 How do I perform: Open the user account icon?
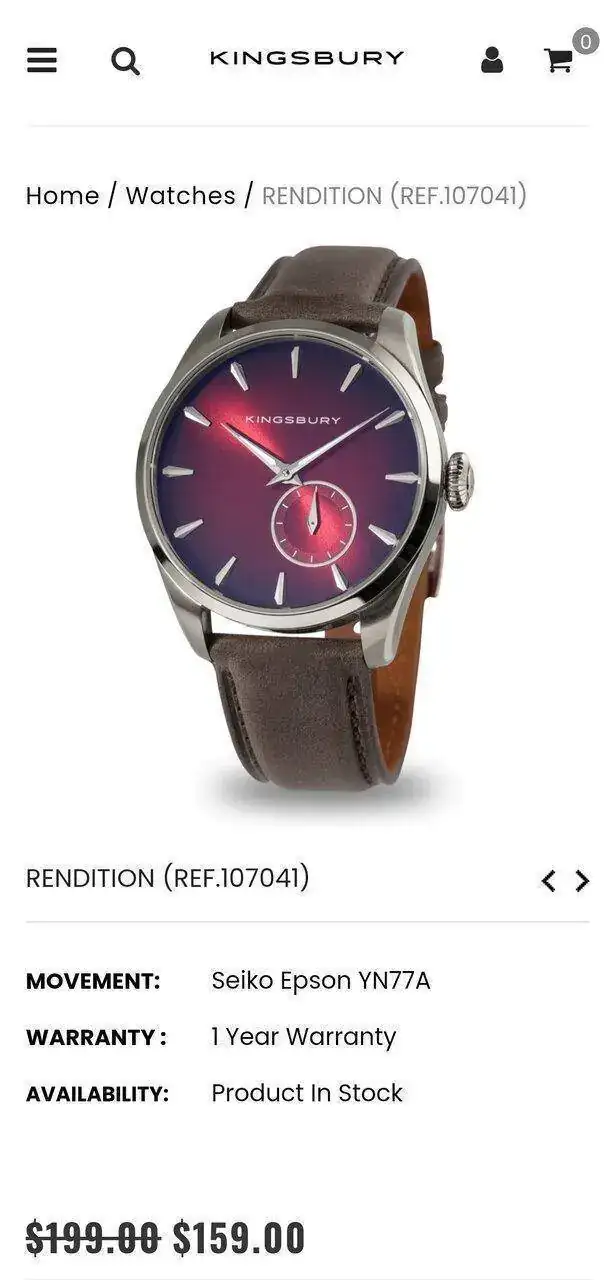pyautogui.click(x=492, y=60)
